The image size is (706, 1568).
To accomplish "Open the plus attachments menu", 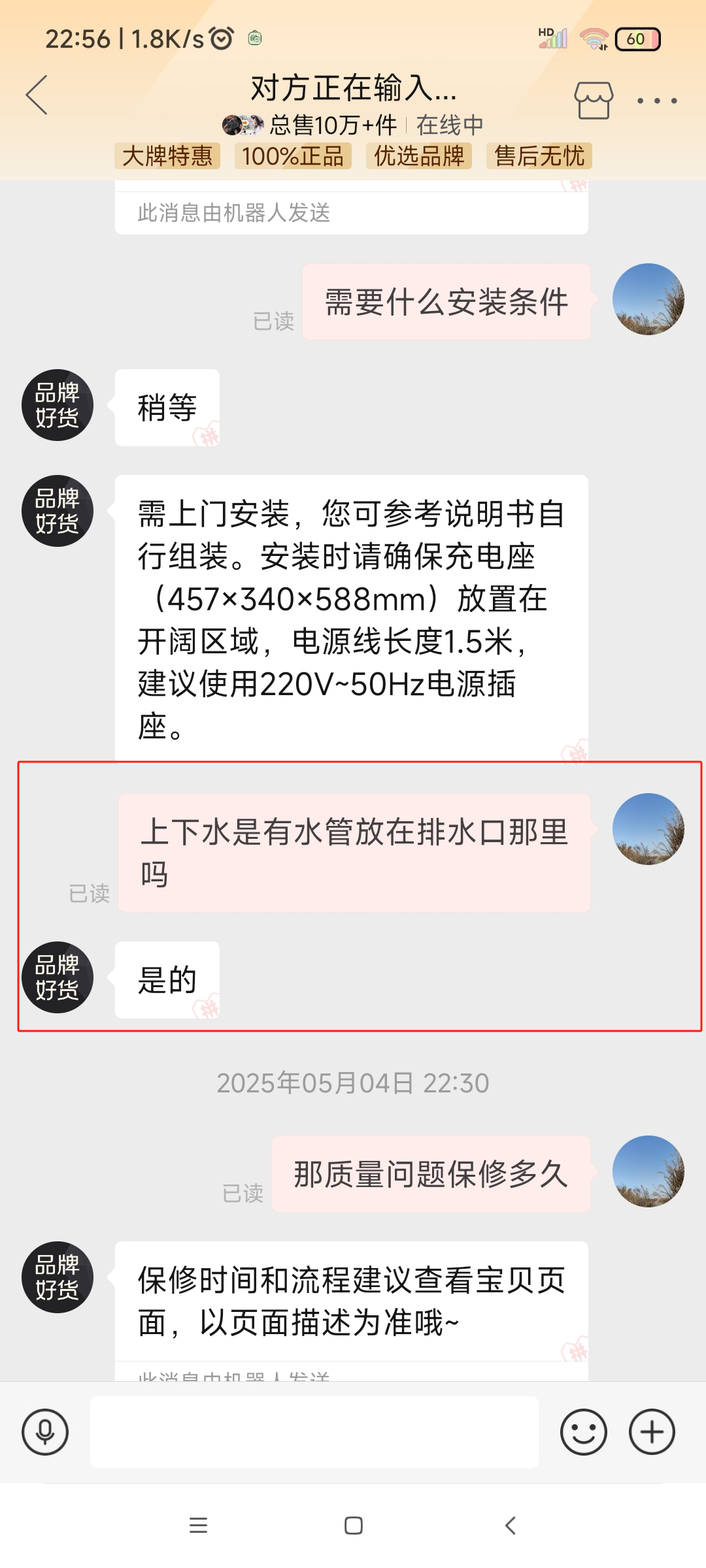I will click(652, 1432).
